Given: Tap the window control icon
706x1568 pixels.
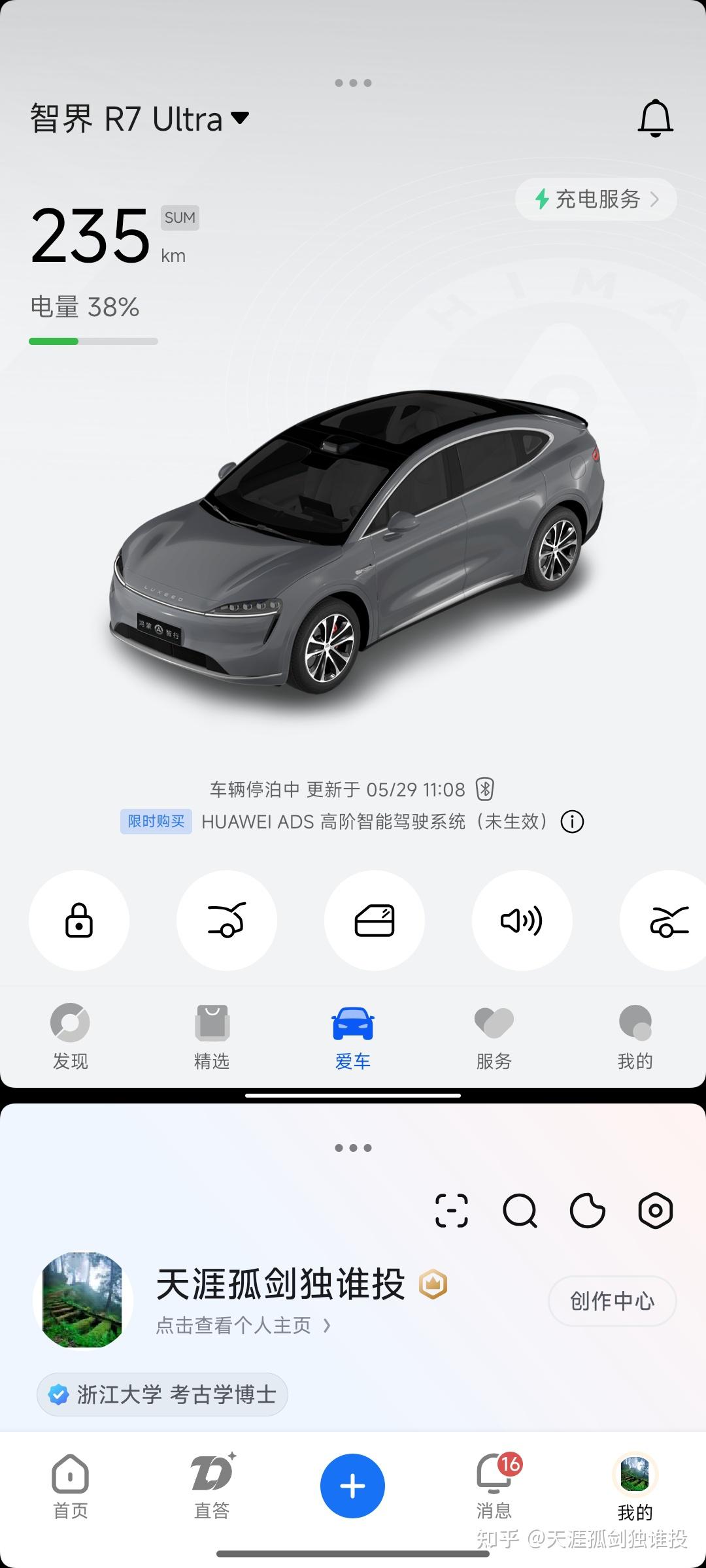Looking at the screenshot, I should pyautogui.click(x=374, y=921).
